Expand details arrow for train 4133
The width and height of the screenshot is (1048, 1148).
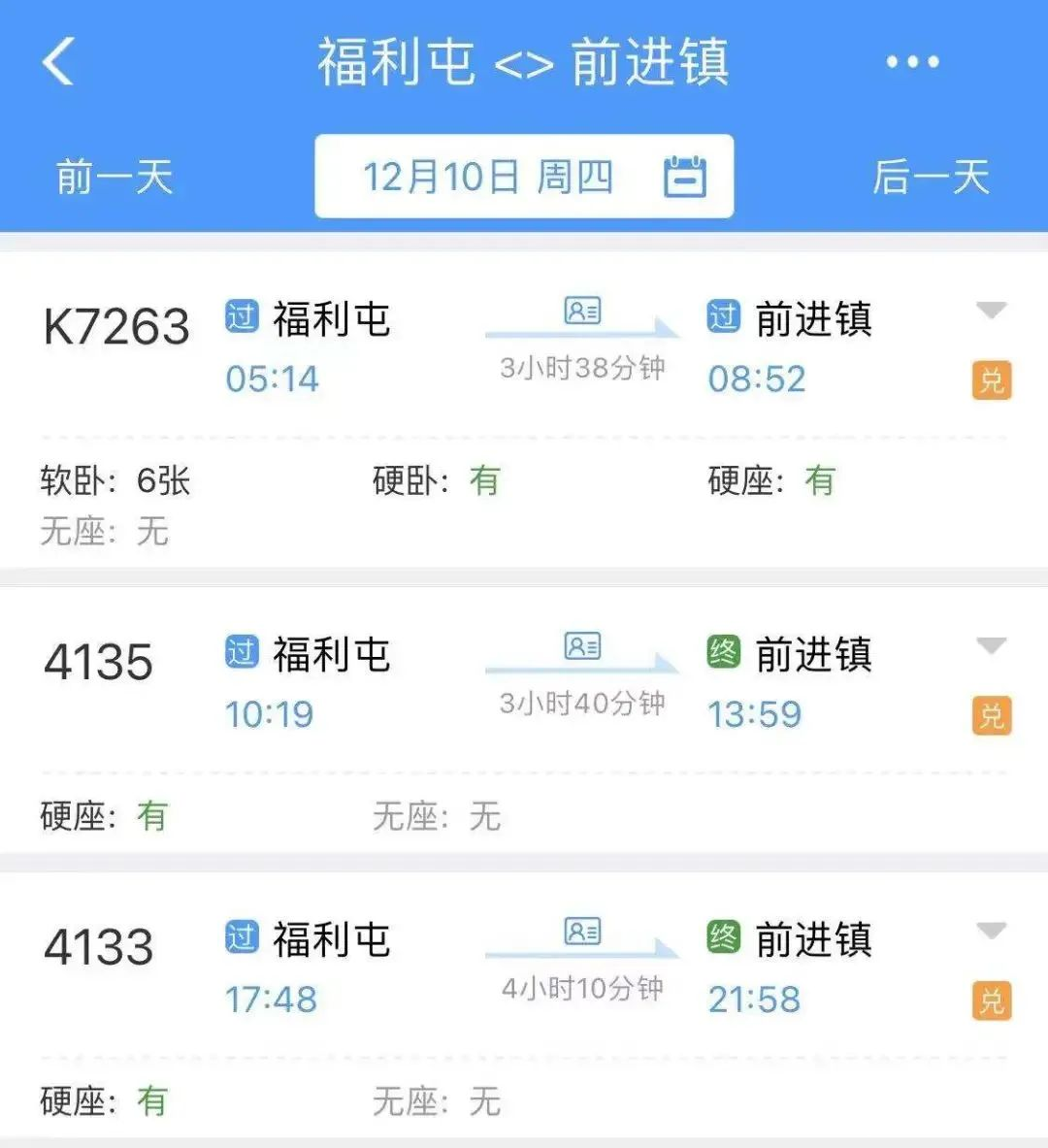pyautogui.click(x=991, y=932)
